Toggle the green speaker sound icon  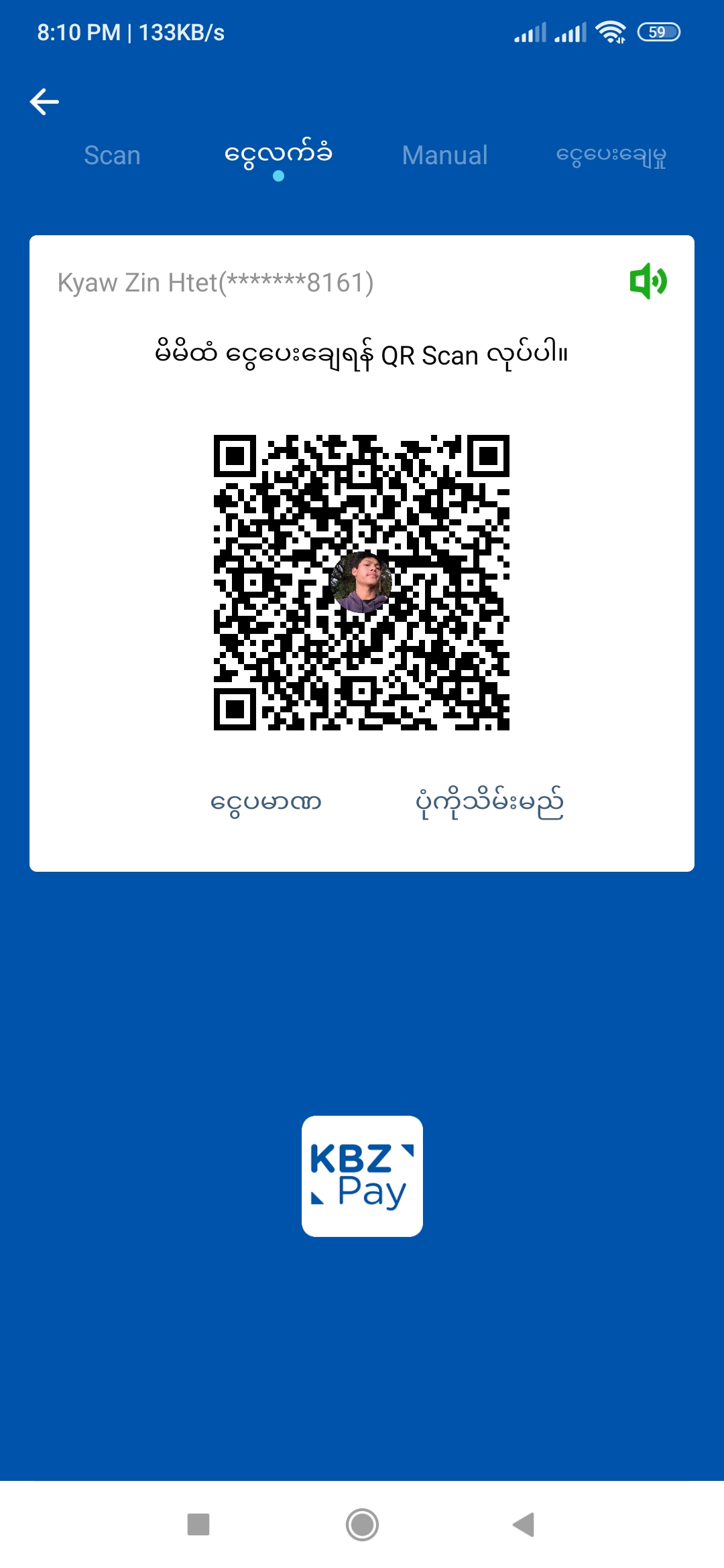coord(648,281)
